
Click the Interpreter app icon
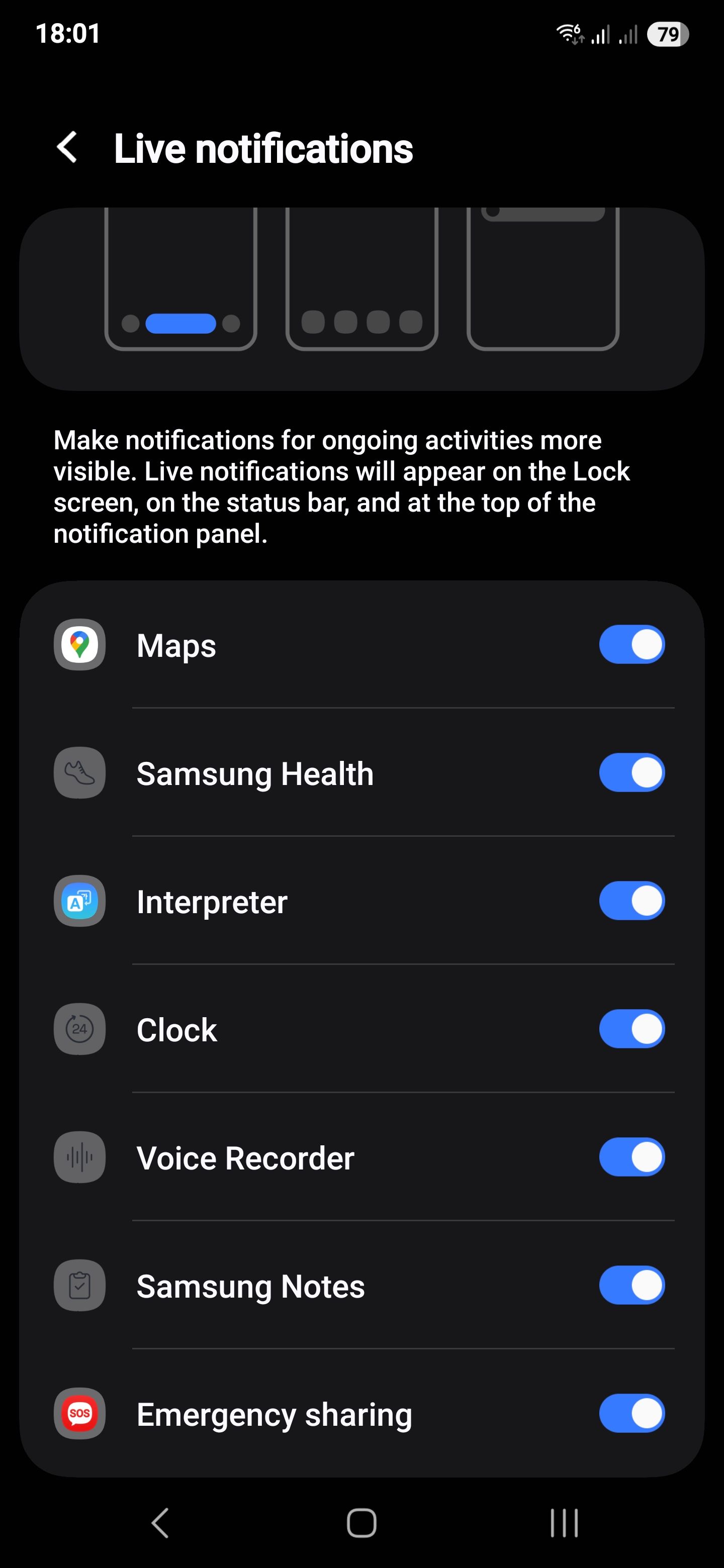tap(79, 902)
